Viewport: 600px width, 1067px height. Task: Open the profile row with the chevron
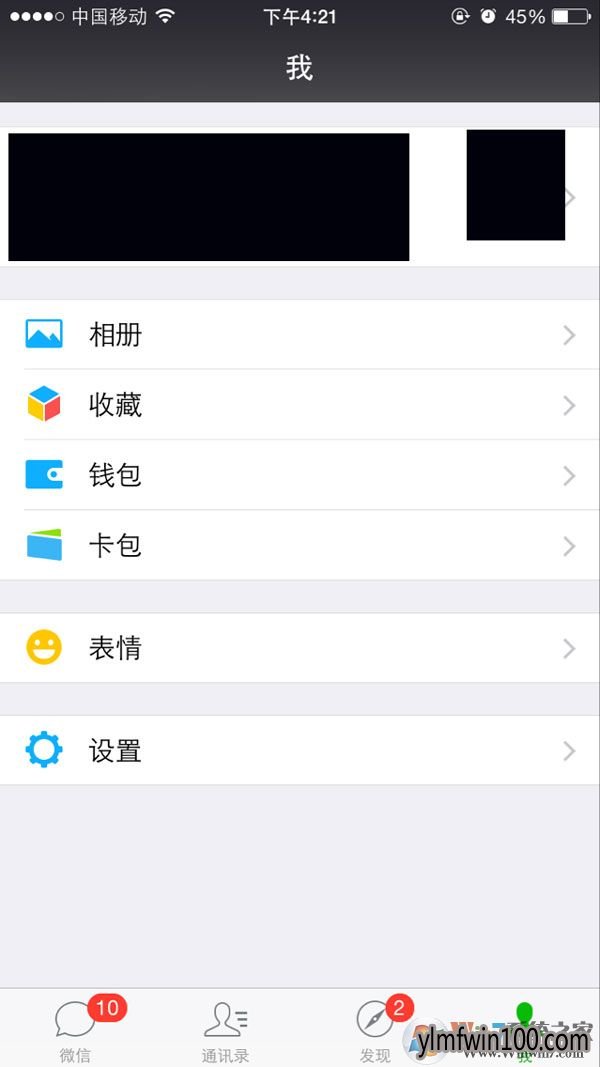click(299, 197)
